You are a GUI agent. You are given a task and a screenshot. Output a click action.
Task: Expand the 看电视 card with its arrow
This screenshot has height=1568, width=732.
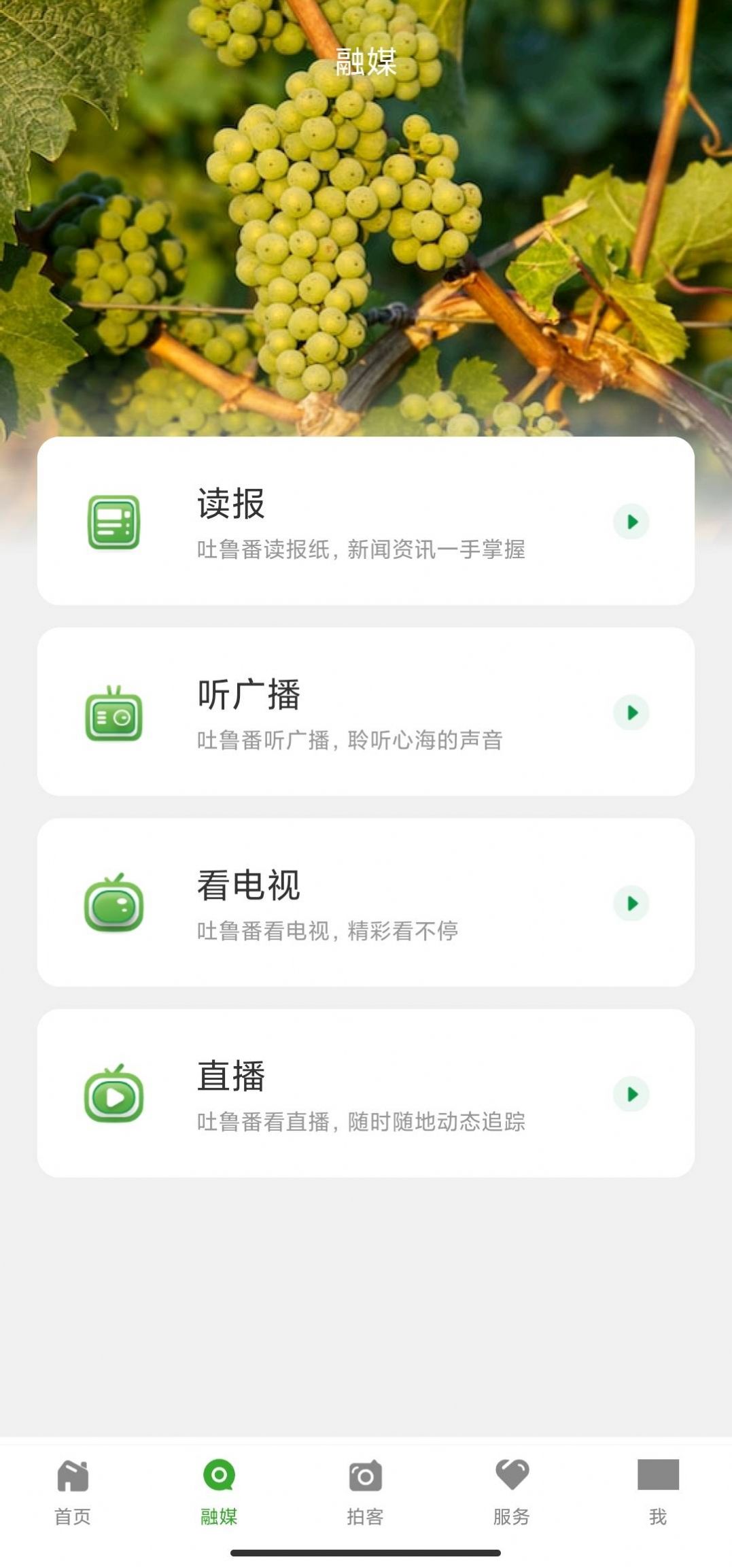pos(631,903)
